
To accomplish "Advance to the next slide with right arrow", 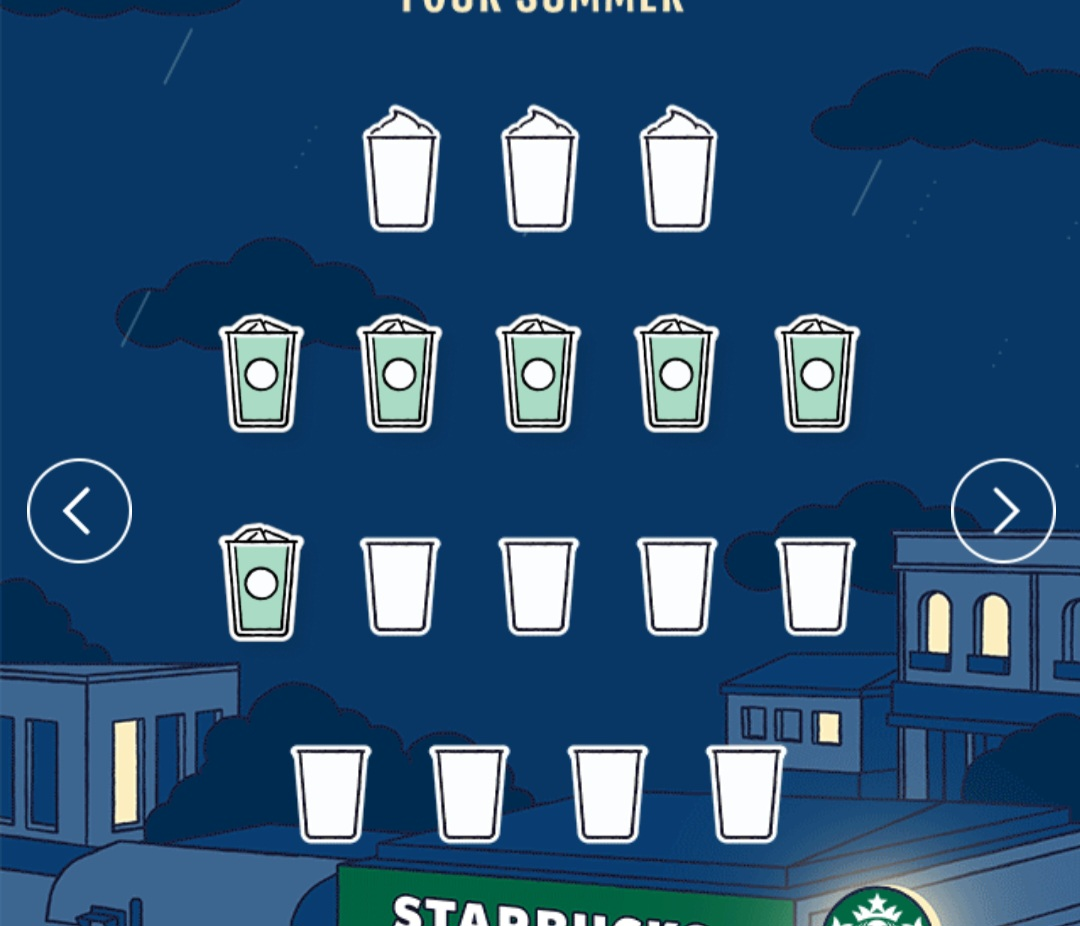I will pos(1003,511).
